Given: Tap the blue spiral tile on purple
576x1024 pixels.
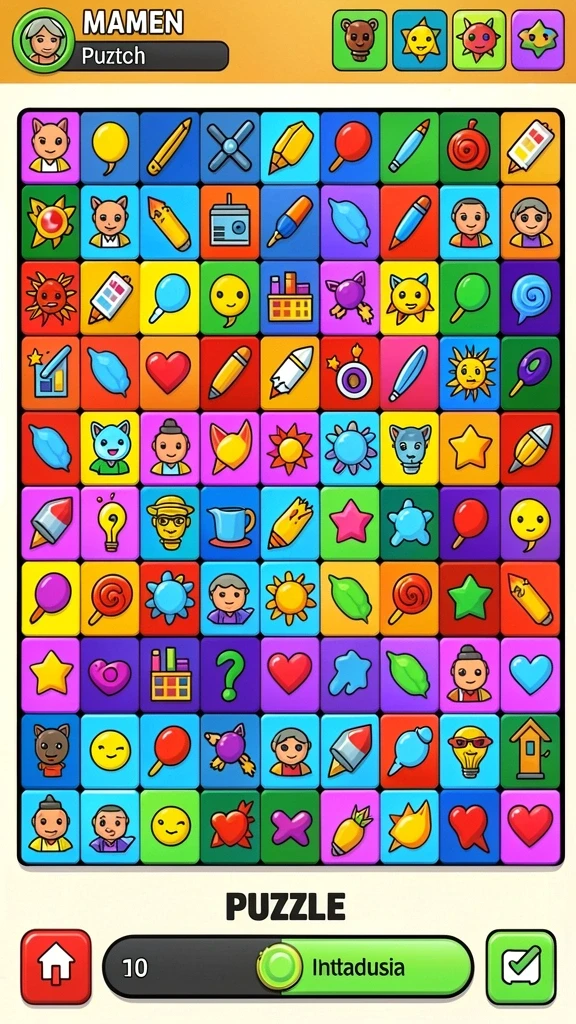Looking at the screenshot, I should coord(530,298).
